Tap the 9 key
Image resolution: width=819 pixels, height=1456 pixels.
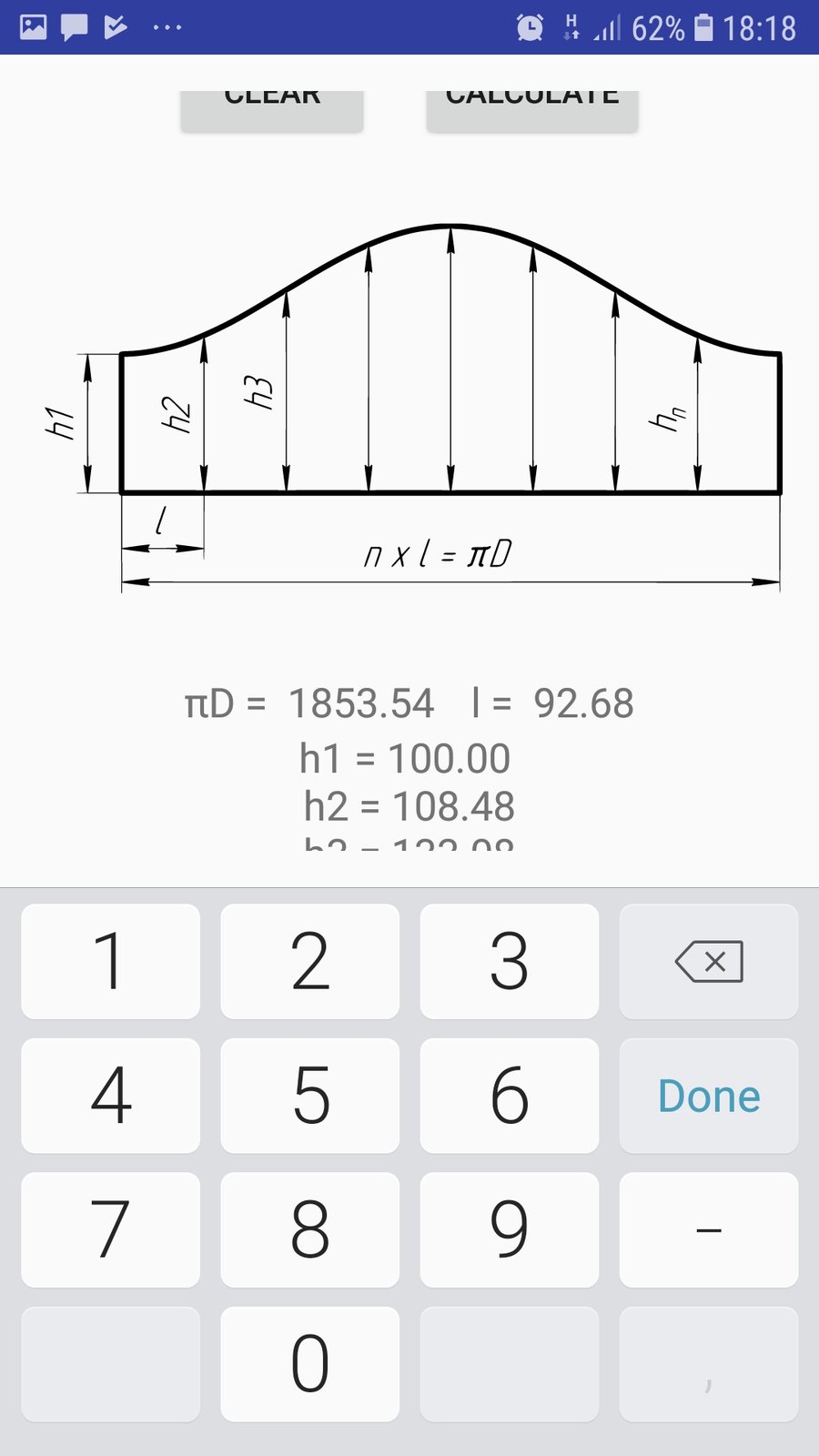[510, 1229]
